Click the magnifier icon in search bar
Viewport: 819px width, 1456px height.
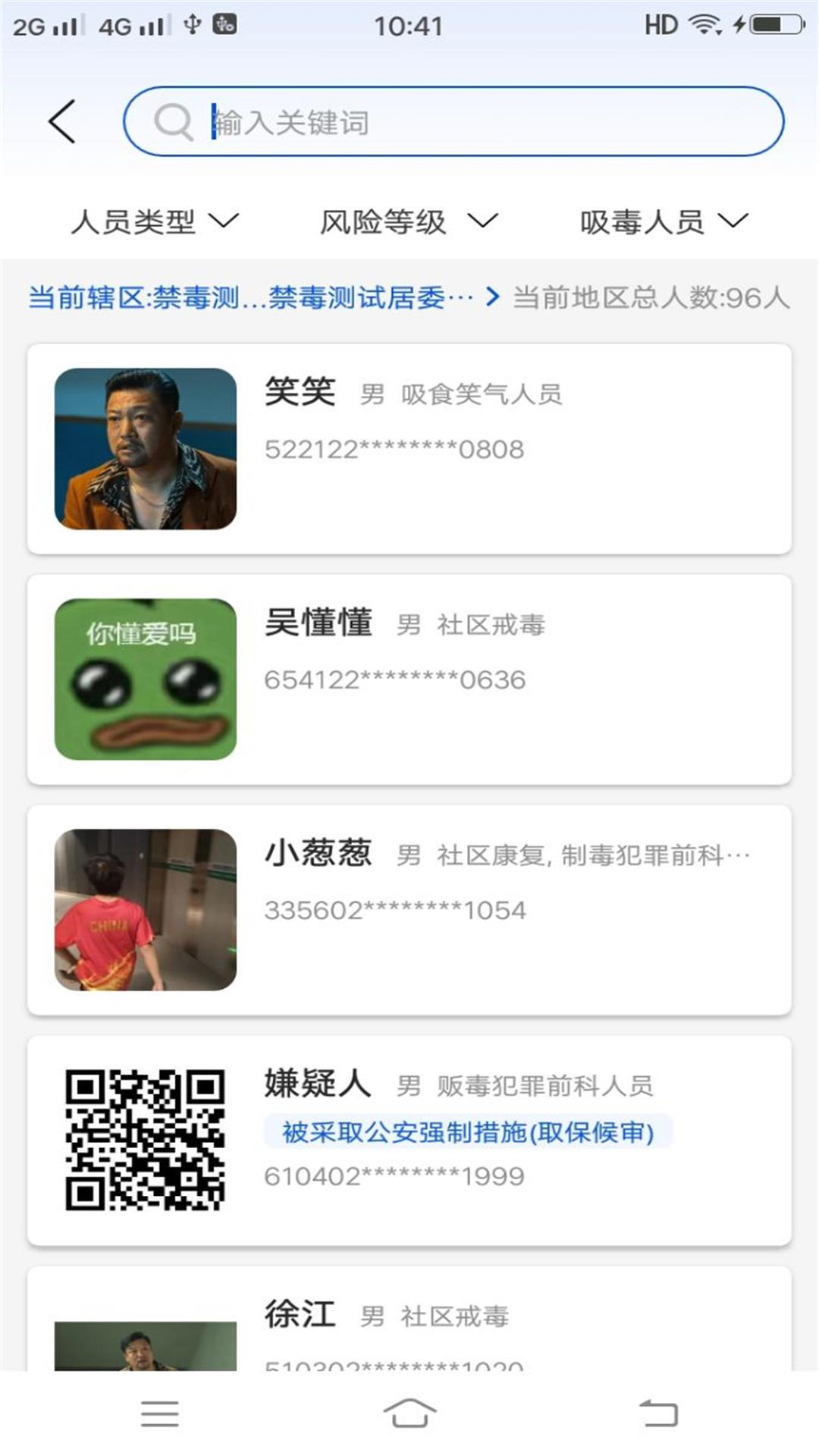[174, 123]
